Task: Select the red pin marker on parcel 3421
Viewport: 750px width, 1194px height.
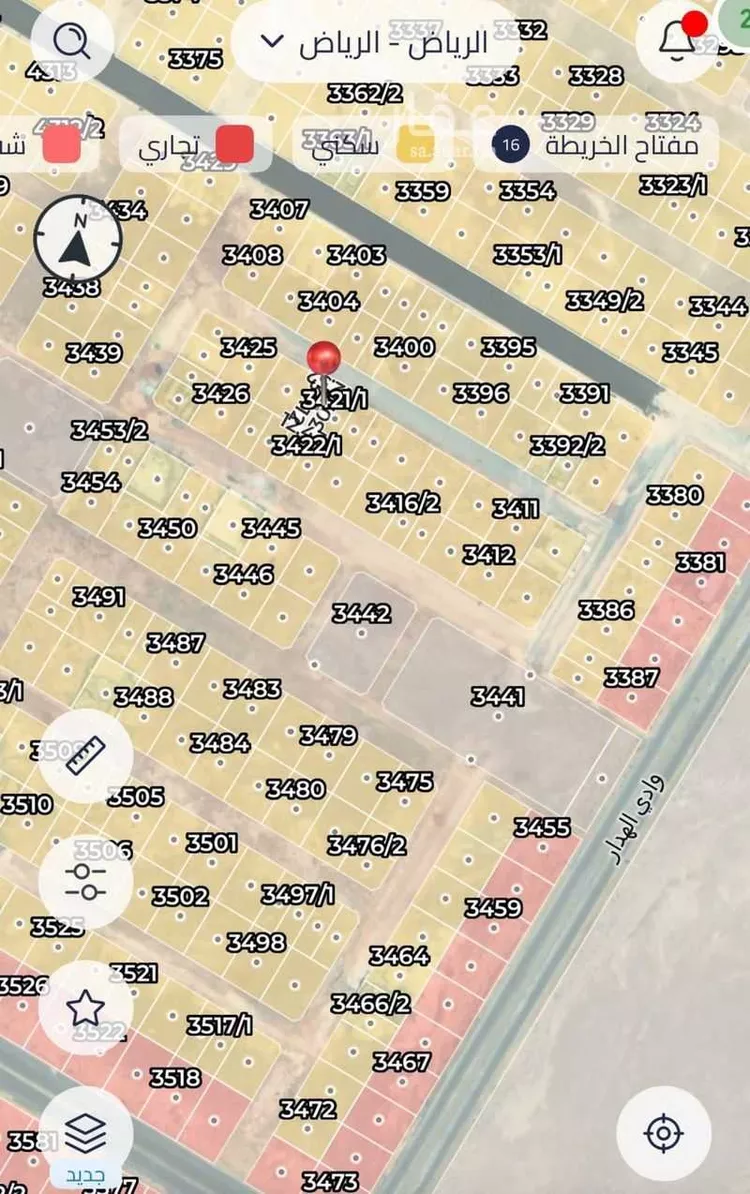Action: coord(325,359)
